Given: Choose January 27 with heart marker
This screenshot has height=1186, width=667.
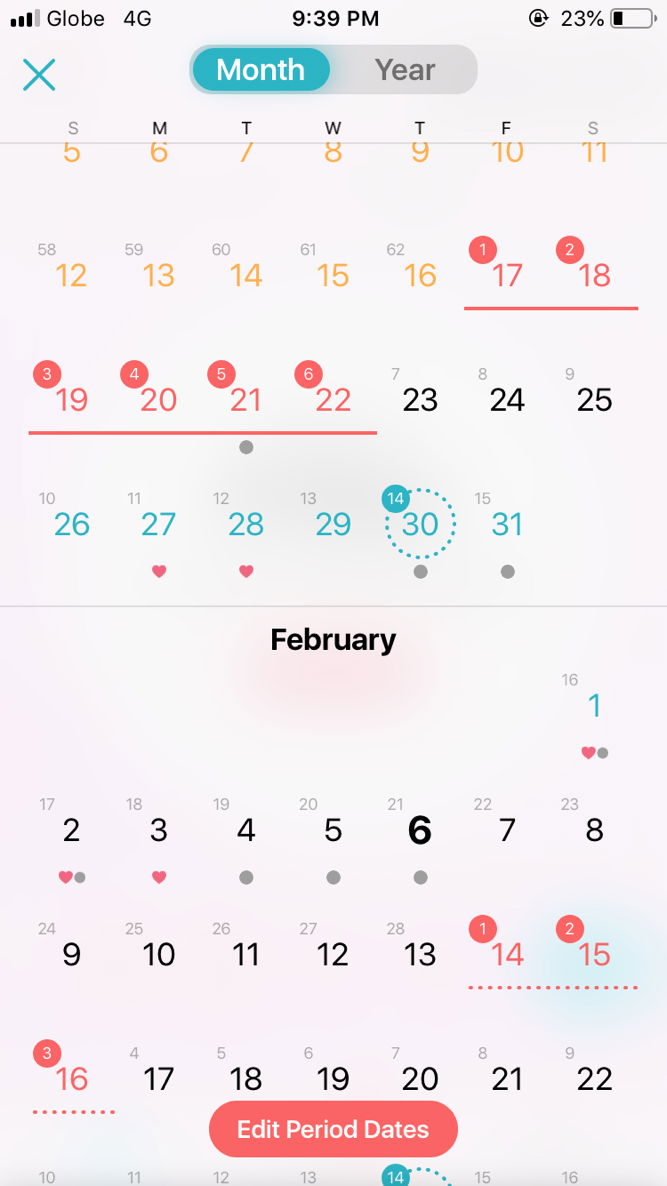Looking at the screenshot, I should coord(159,524).
